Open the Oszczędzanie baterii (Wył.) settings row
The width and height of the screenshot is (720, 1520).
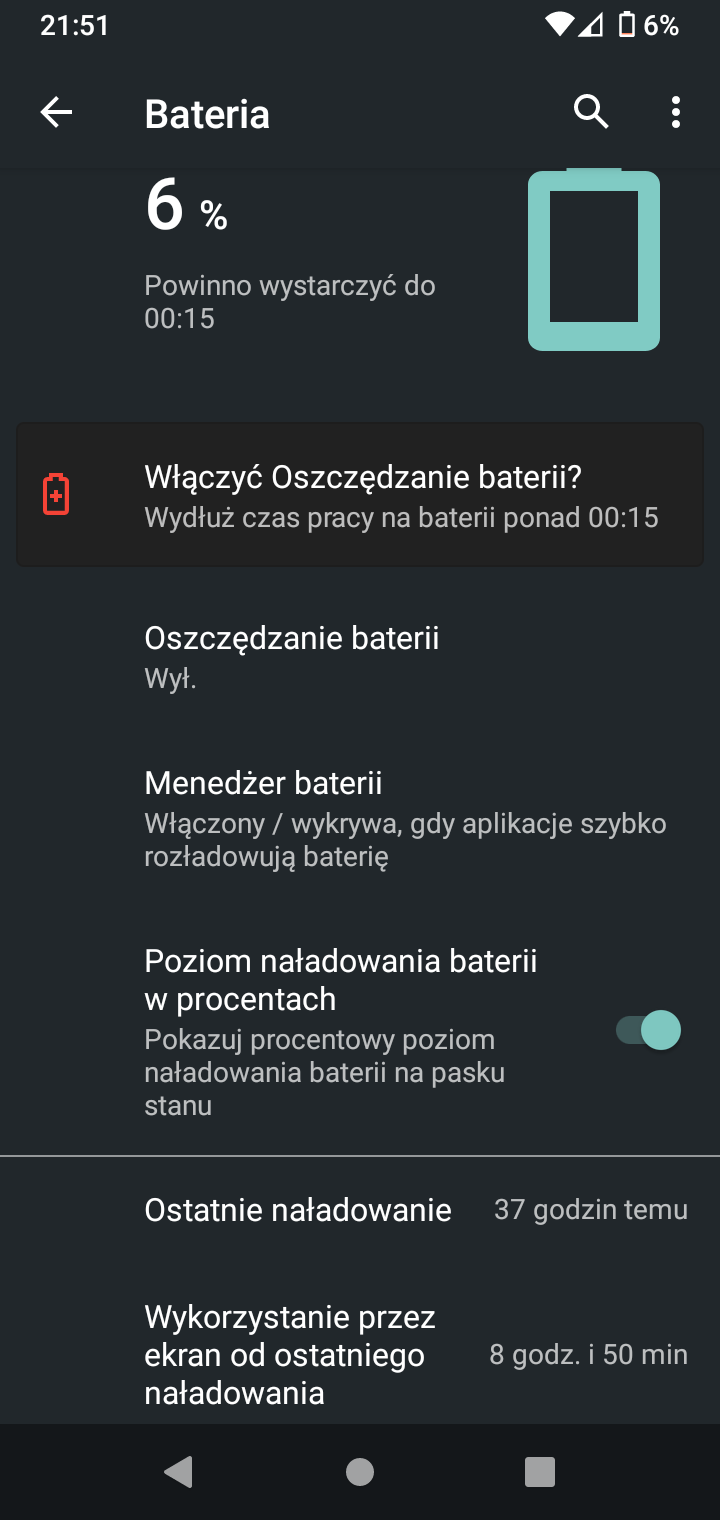(x=360, y=657)
